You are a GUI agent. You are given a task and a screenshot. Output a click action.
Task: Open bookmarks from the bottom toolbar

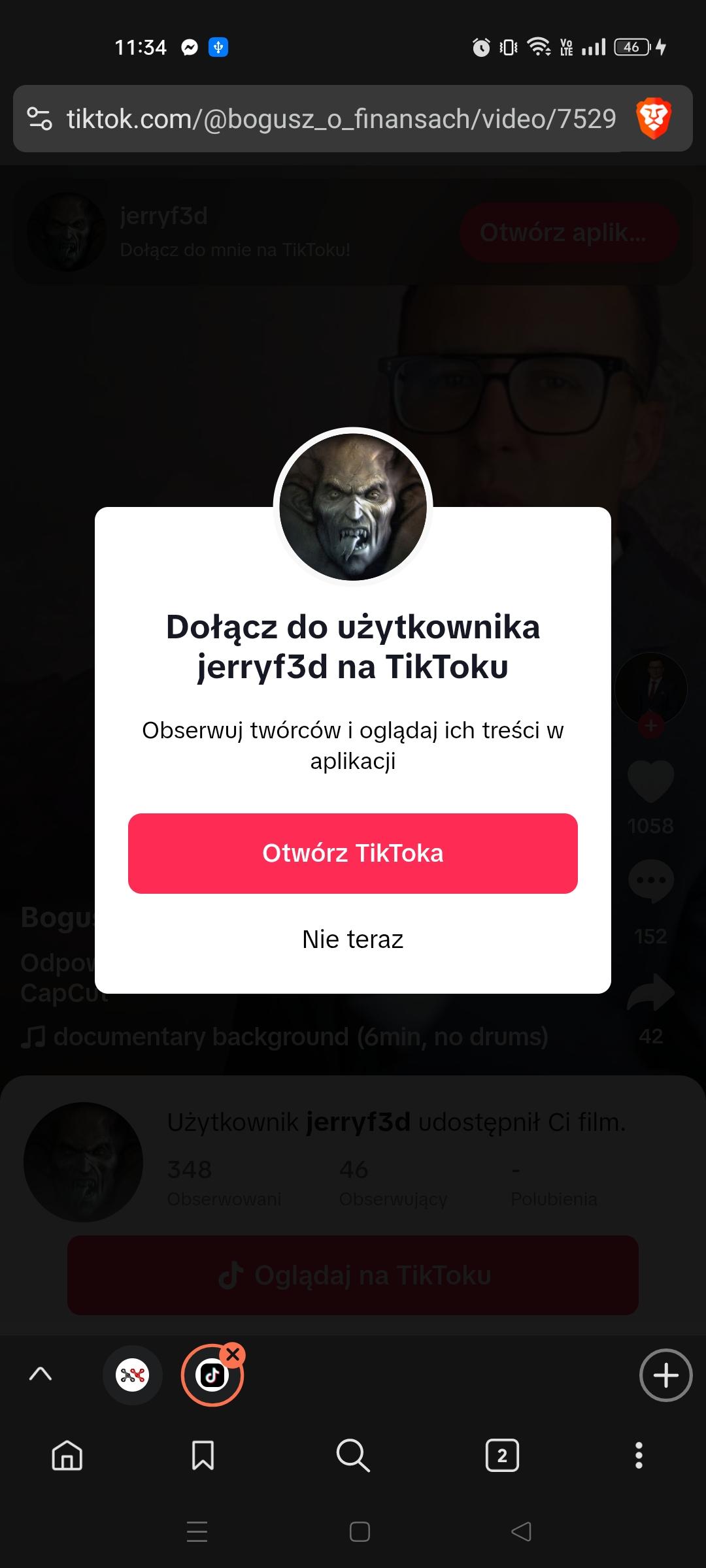pos(203,1456)
